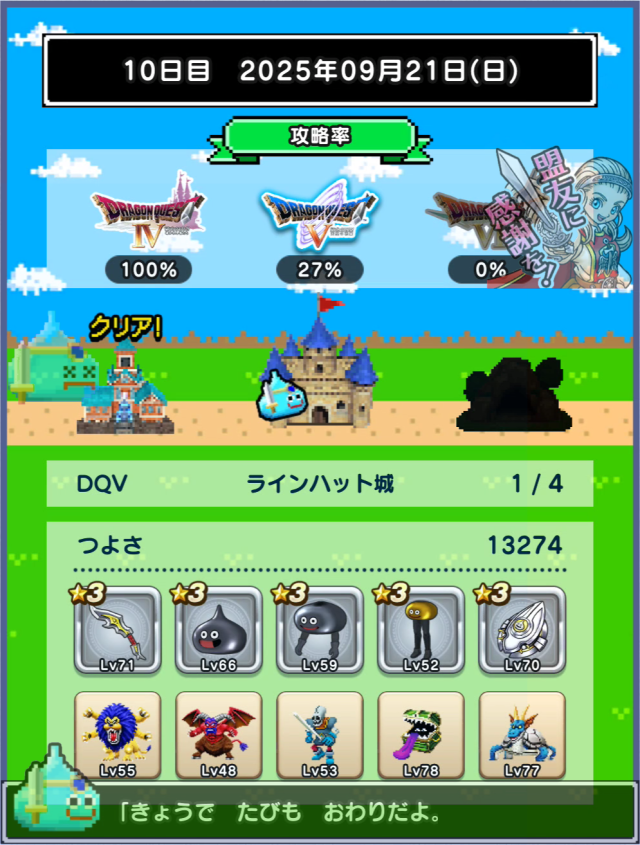Select the Lv71 sword equipment tile
This screenshot has height=845, width=640.
pyautogui.click(x=117, y=631)
